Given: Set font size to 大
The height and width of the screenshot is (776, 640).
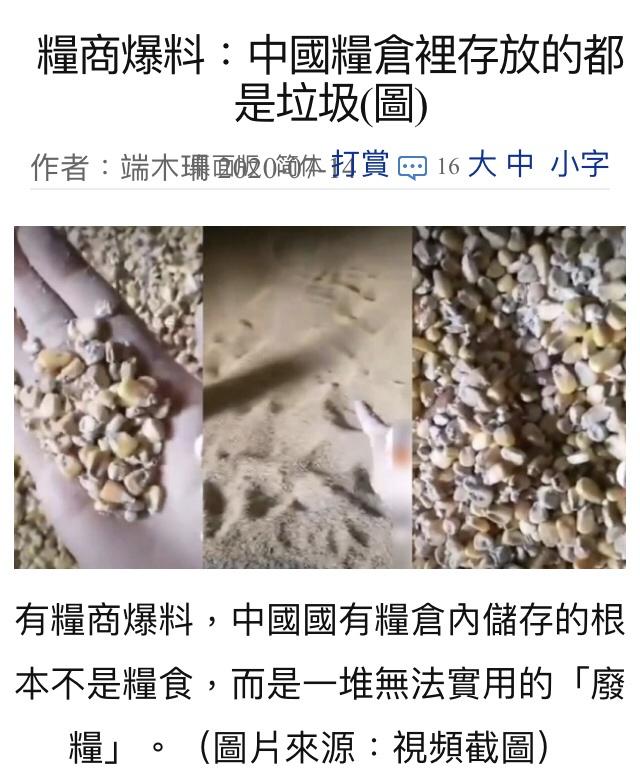Looking at the screenshot, I should tap(481, 165).
